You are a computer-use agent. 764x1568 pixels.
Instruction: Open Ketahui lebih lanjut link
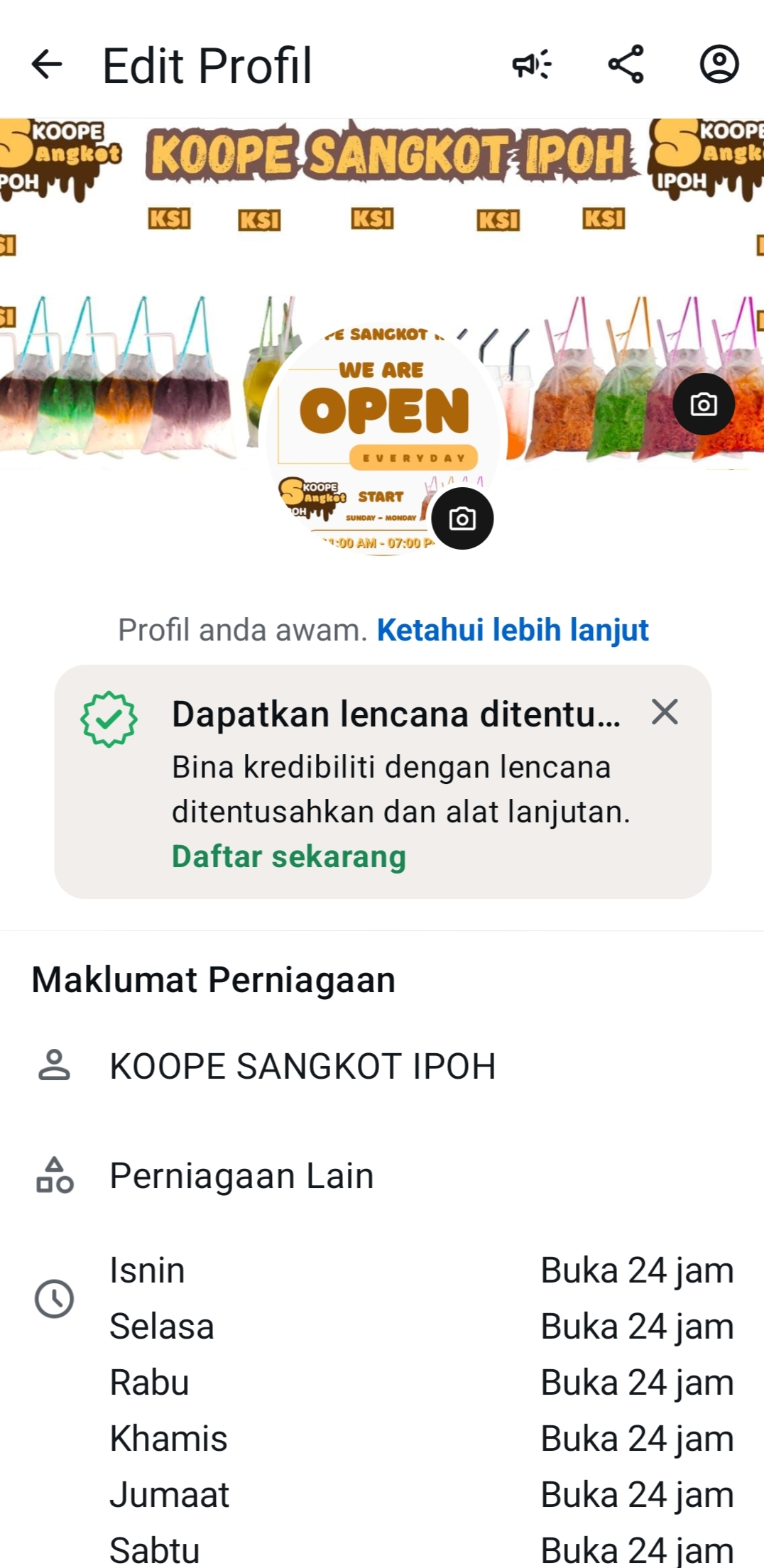pyautogui.click(x=512, y=630)
